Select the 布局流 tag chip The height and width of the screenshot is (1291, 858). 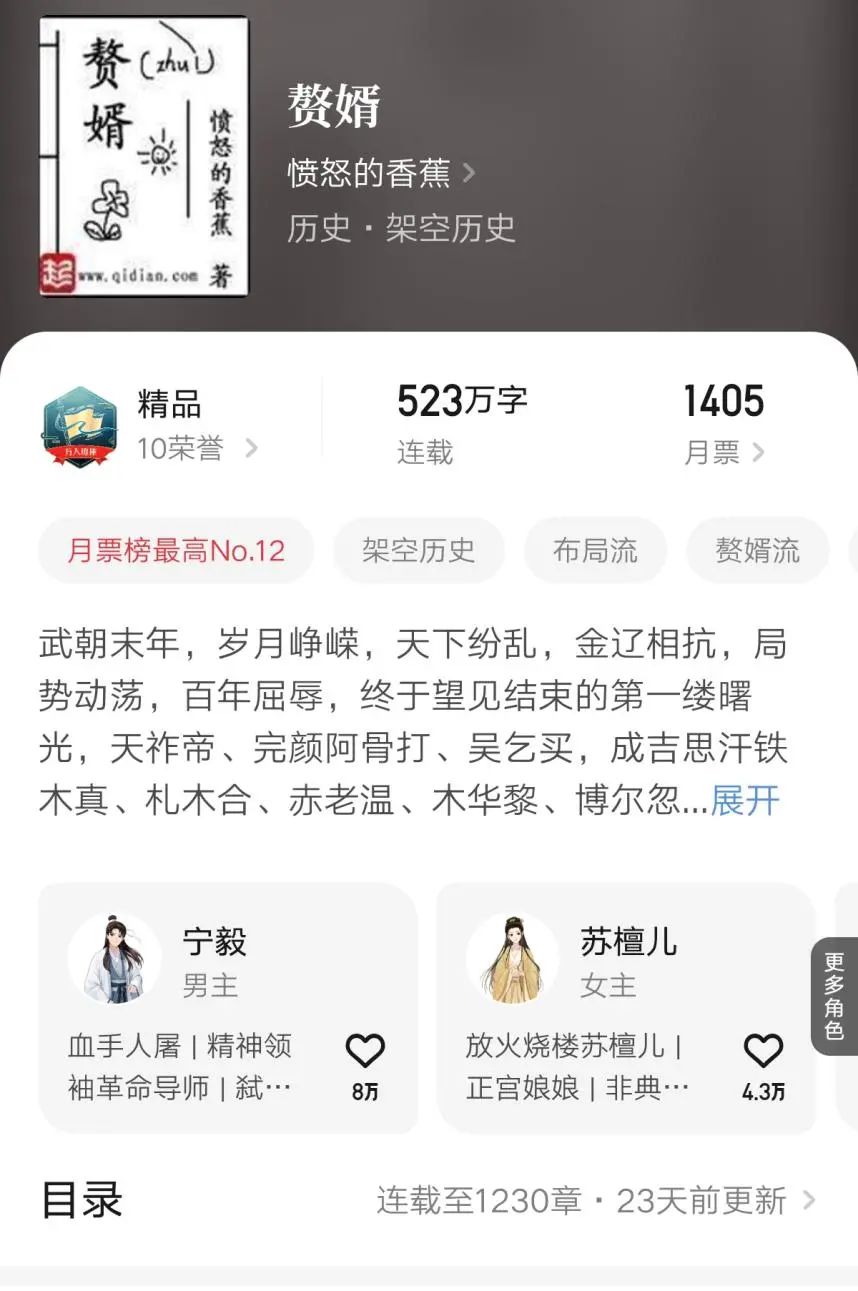pos(595,550)
